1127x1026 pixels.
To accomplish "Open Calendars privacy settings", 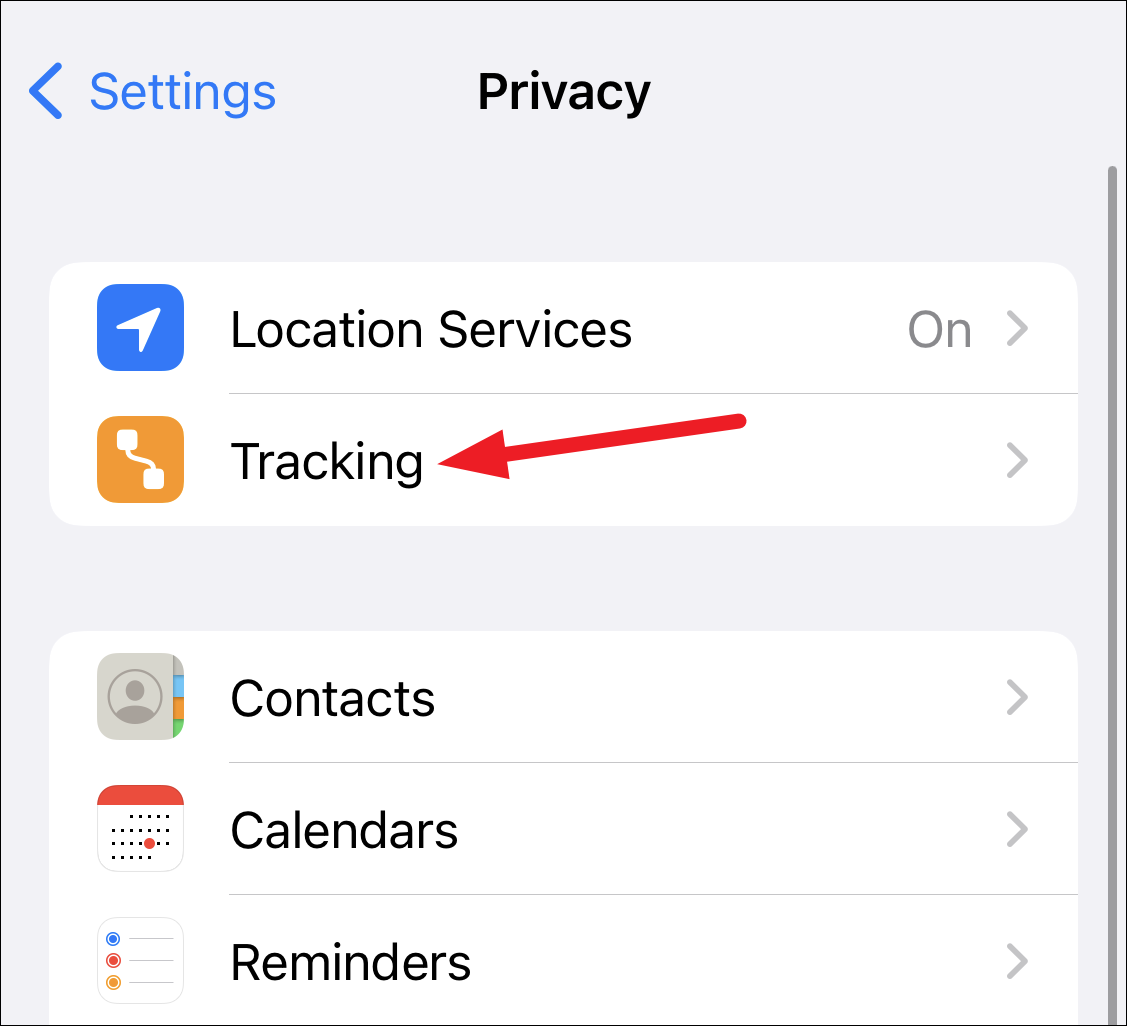I will pos(562,830).
